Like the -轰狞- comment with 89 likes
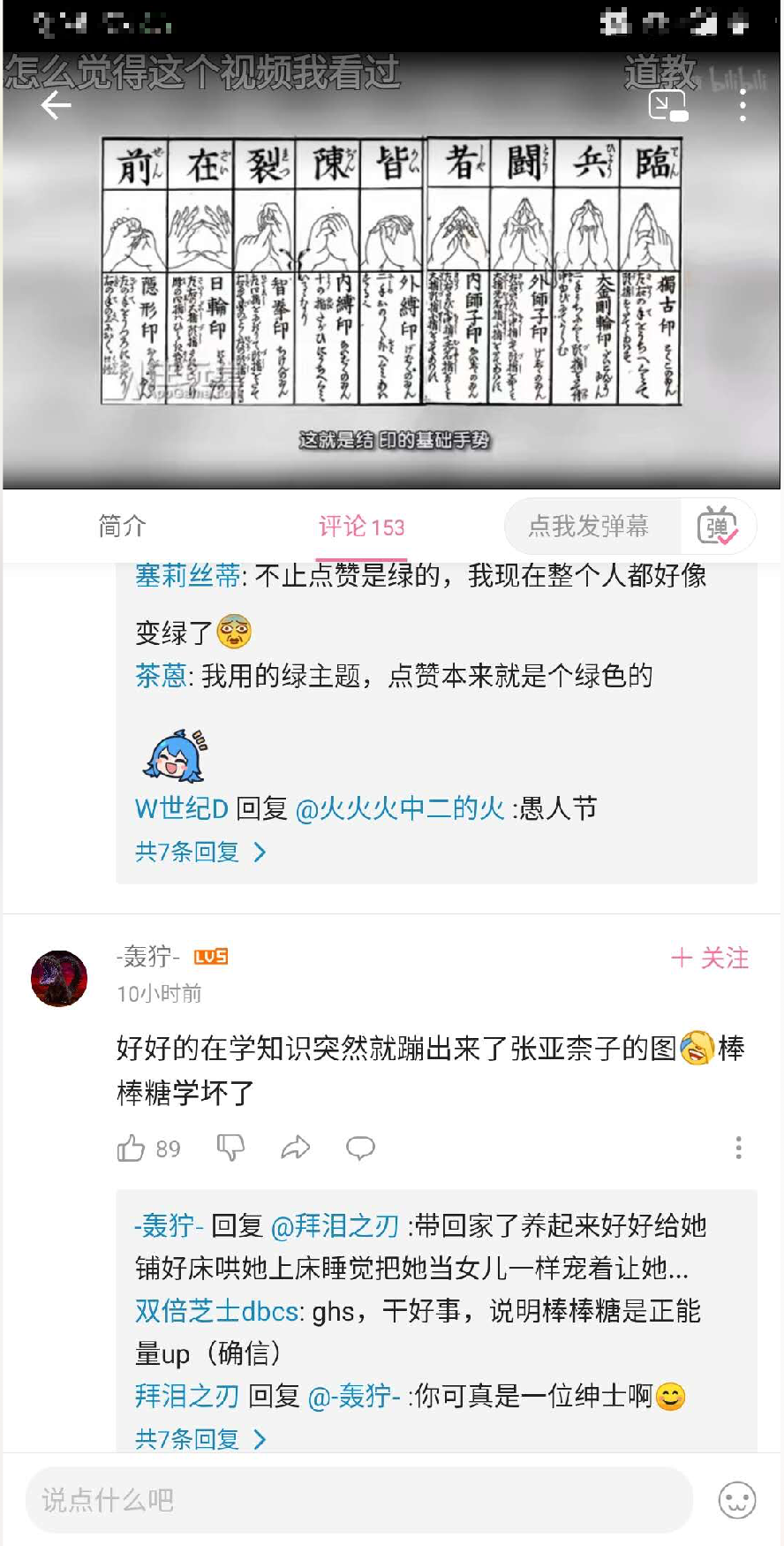784x1546 pixels. 148,1148
